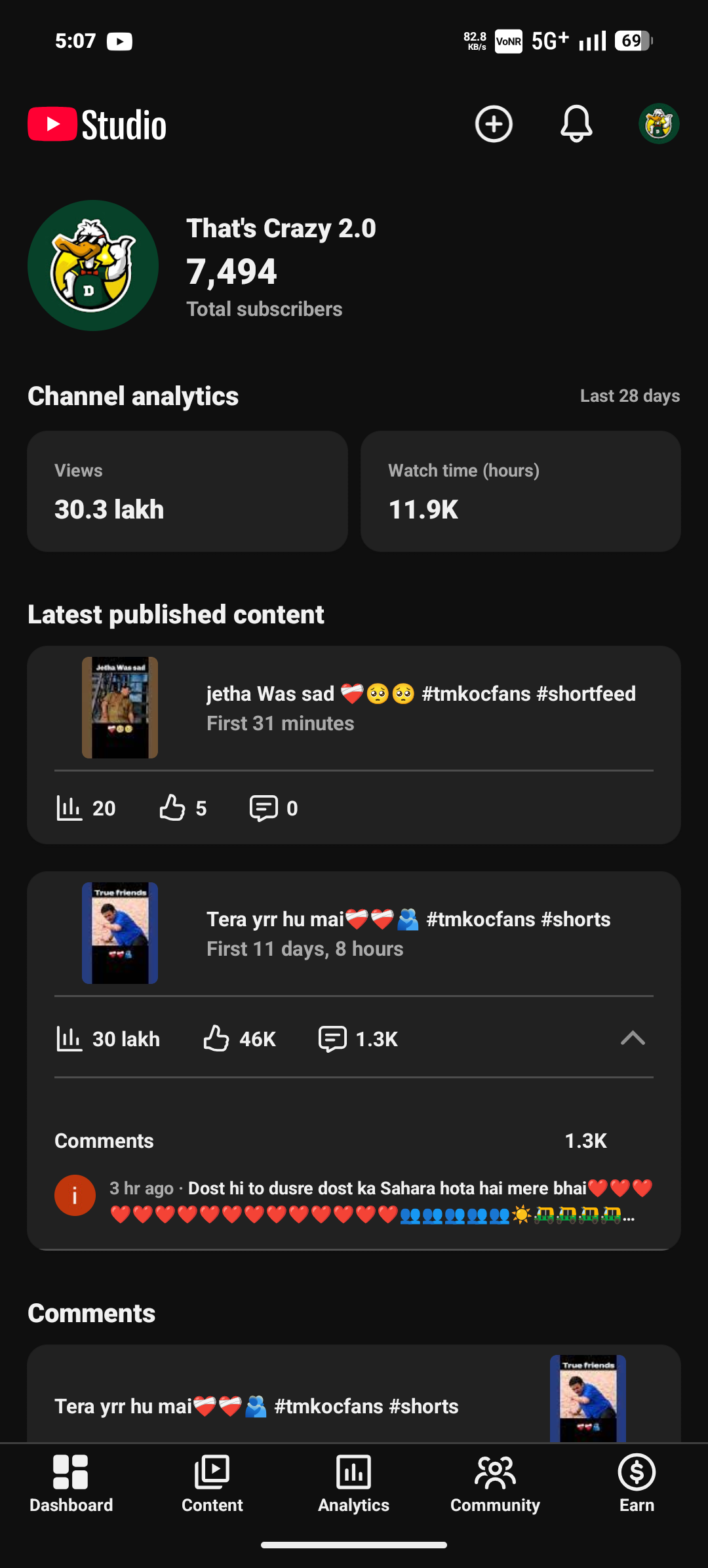708x1568 pixels.
Task: Switch to the Earn tab
Action: tap(637, 1483)
